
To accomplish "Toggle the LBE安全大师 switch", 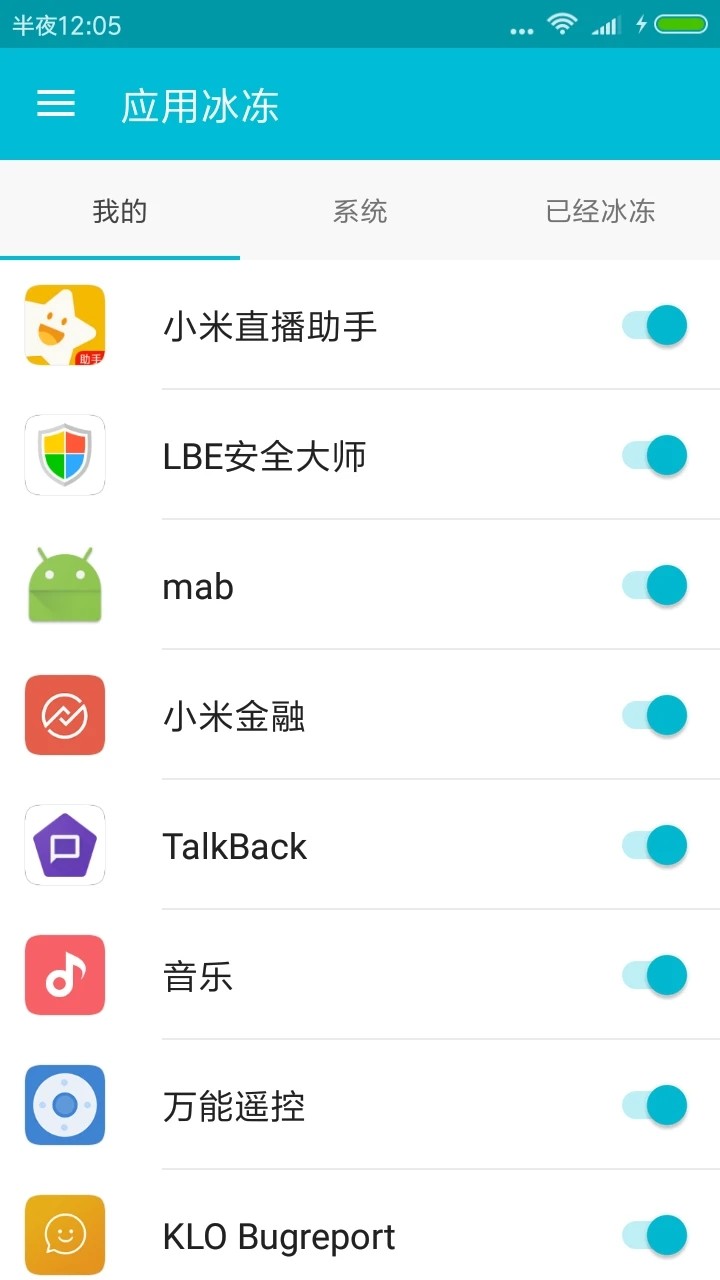I will [x=655, y=455].
